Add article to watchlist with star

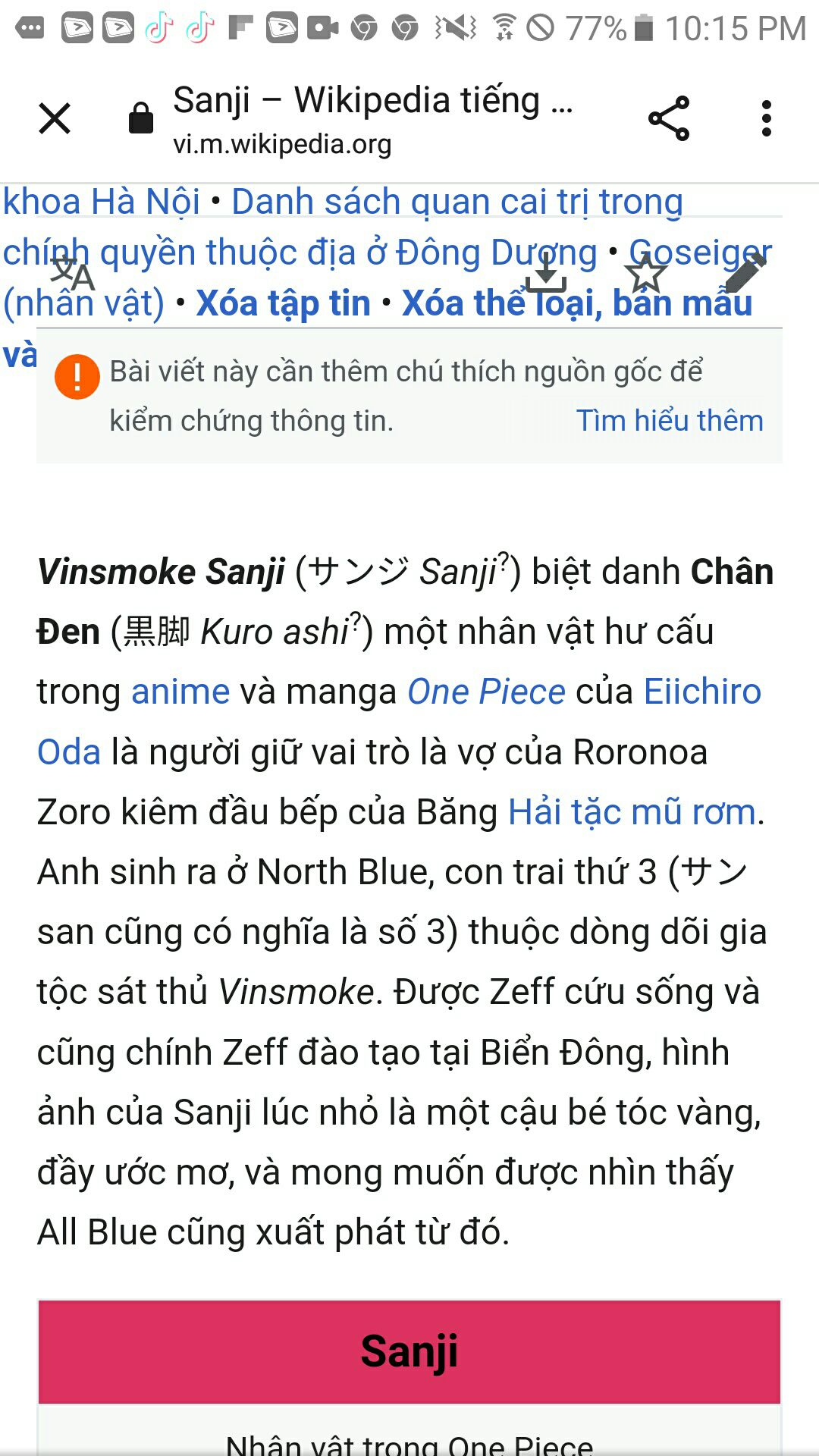[646, 273]
